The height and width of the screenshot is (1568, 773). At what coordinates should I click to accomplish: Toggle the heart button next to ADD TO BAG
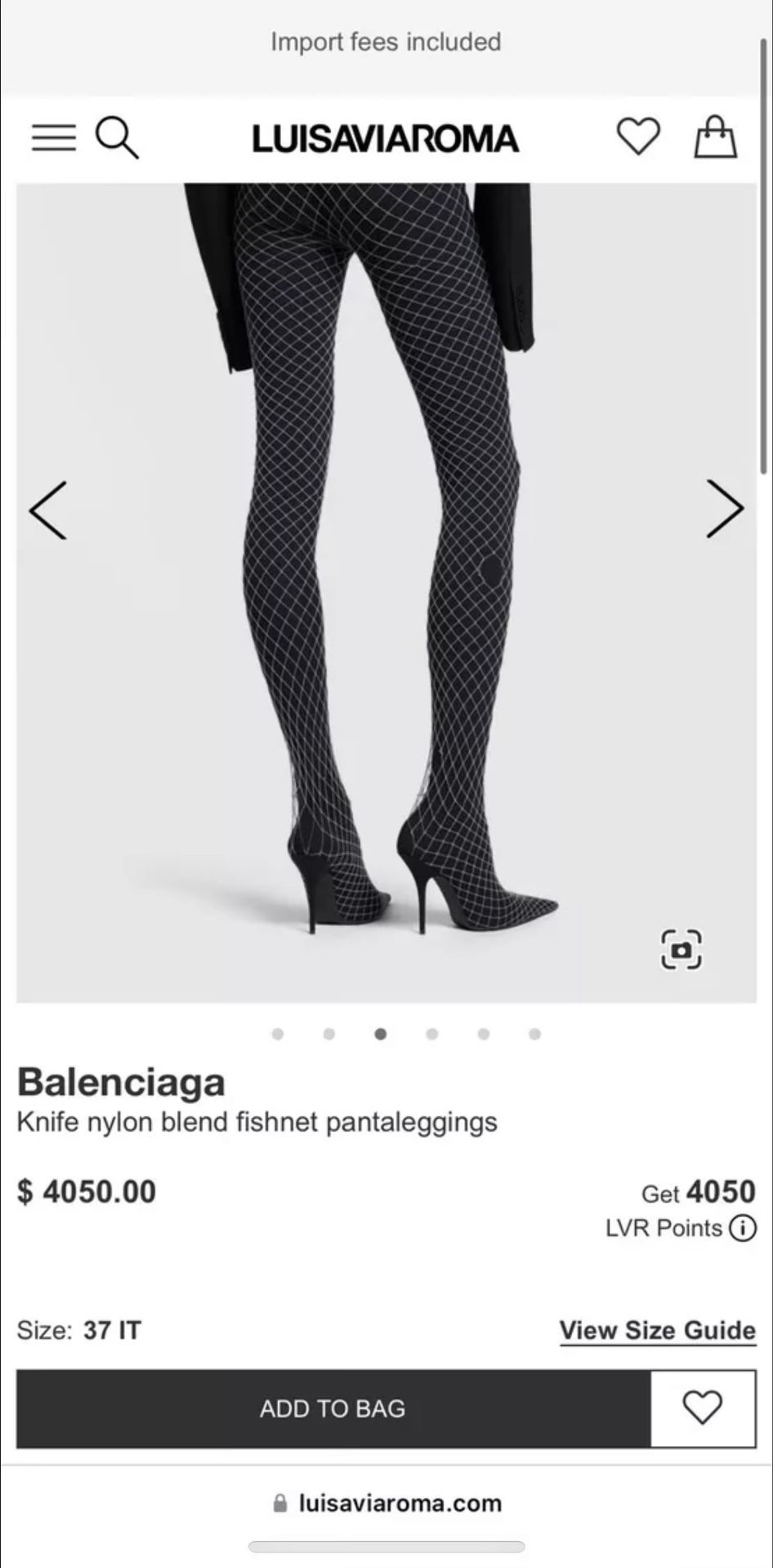coord(702,1409)
